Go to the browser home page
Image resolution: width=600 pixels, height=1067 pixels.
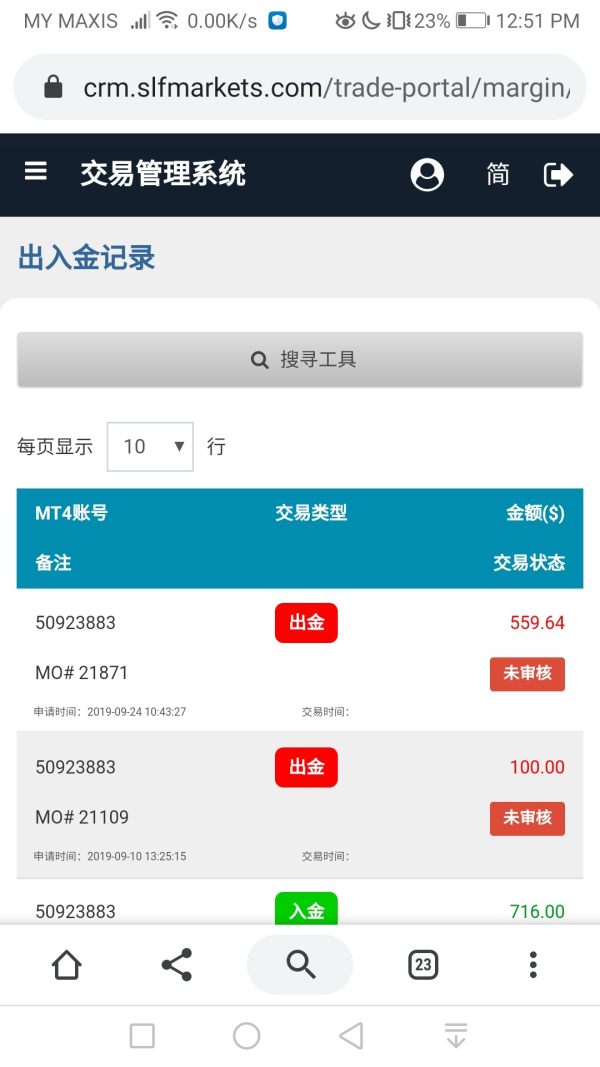[67, 964]
